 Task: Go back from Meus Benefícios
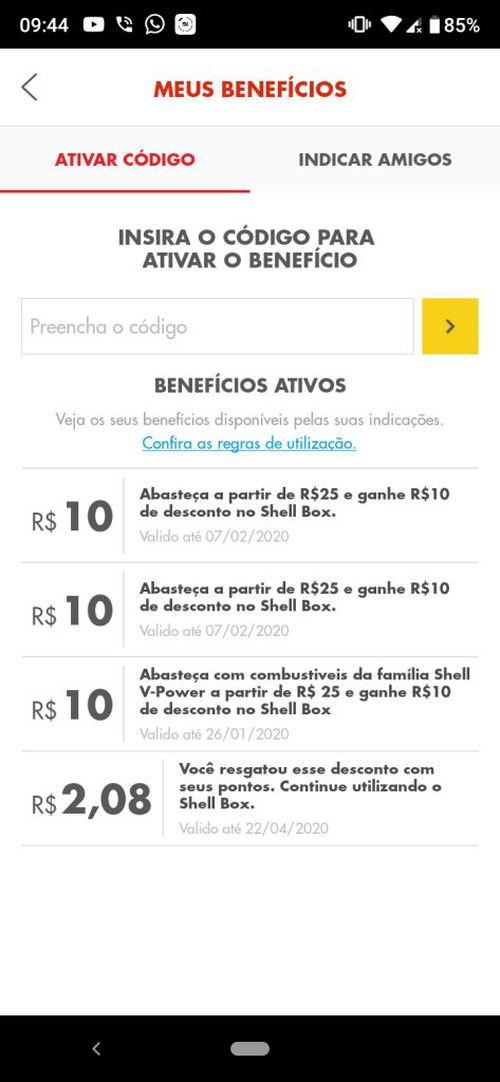click(29, 88)
